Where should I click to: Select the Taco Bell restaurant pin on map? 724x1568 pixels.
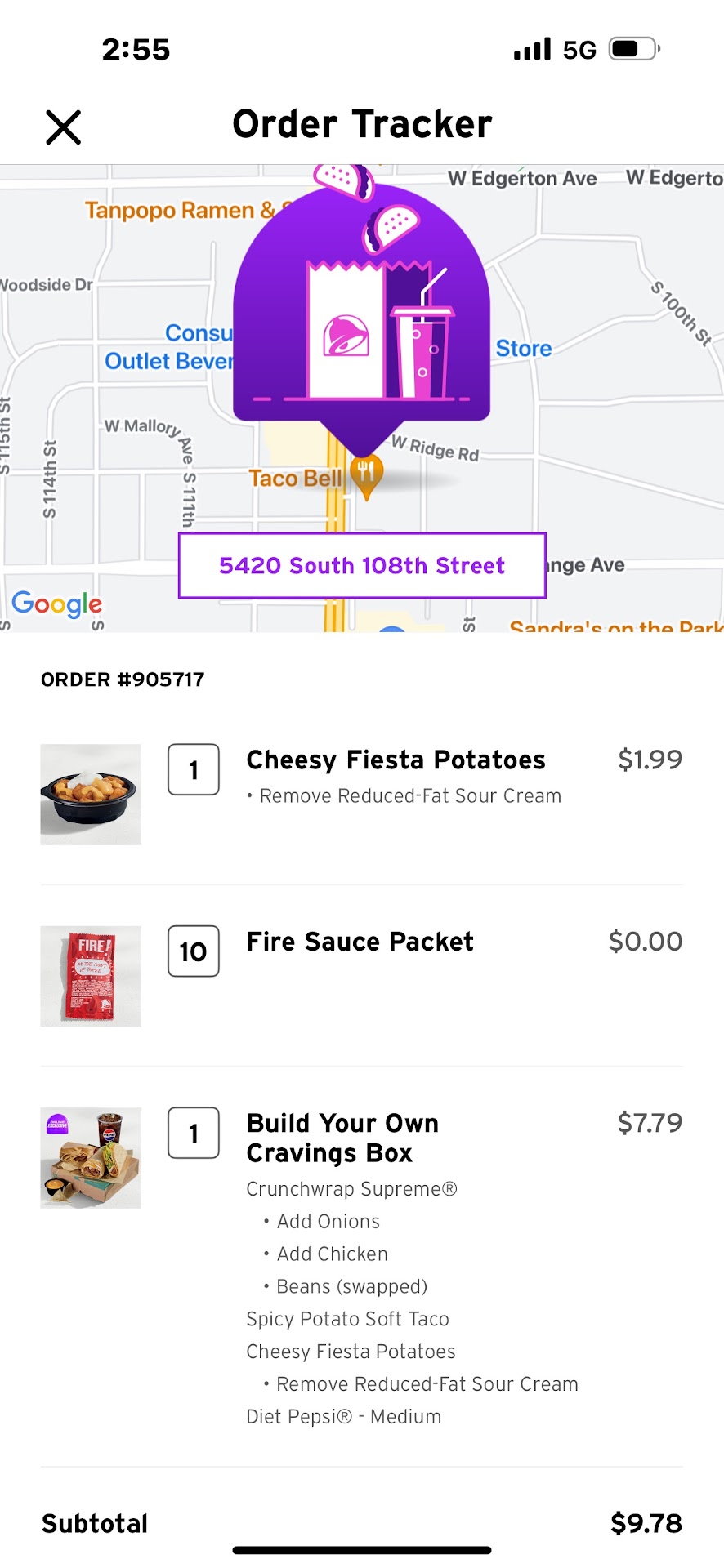[x=367, y=475]
